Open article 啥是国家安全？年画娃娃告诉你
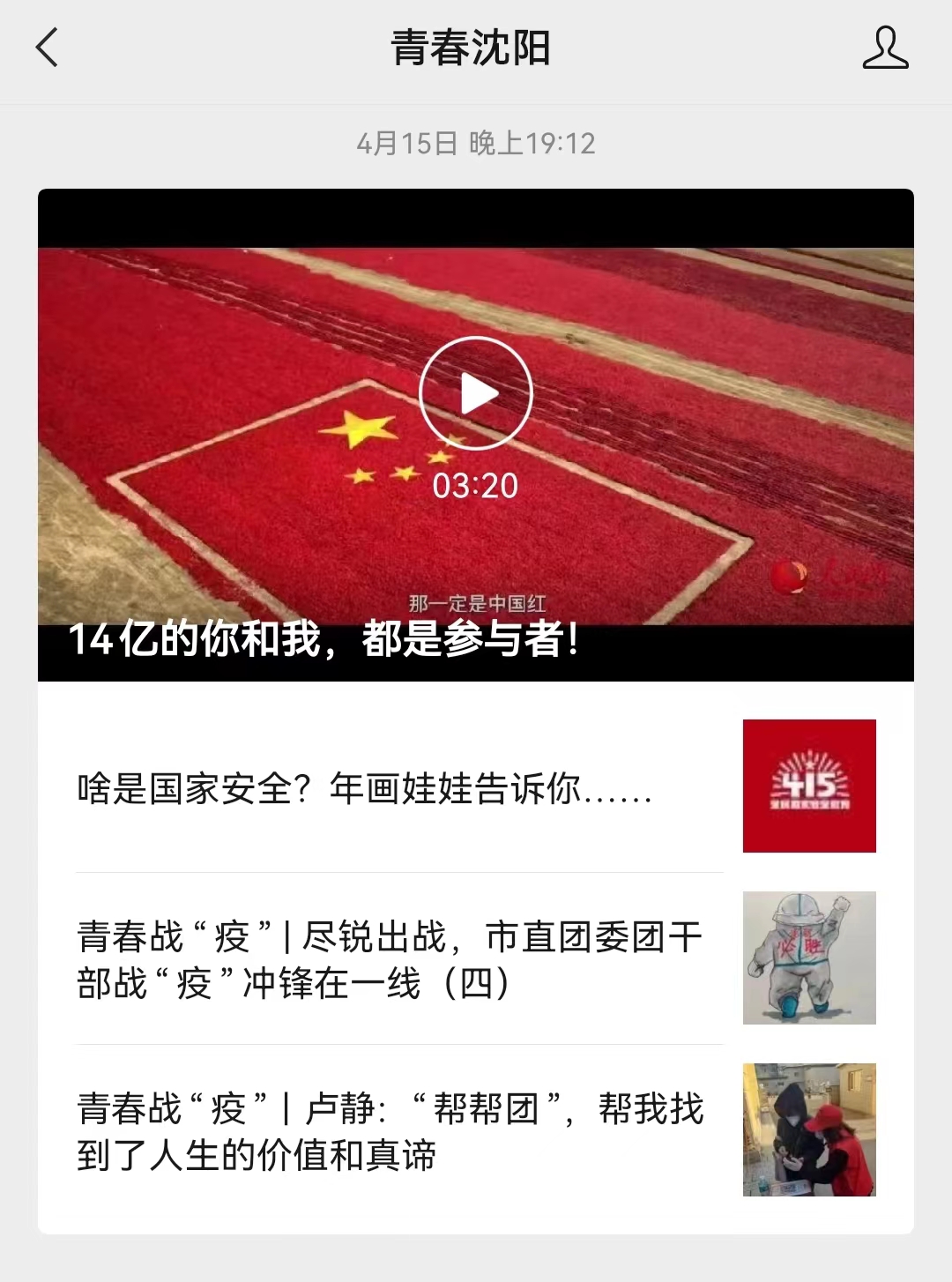The height and width of the screenshot is (1282, 952). [x=364, y=788]
